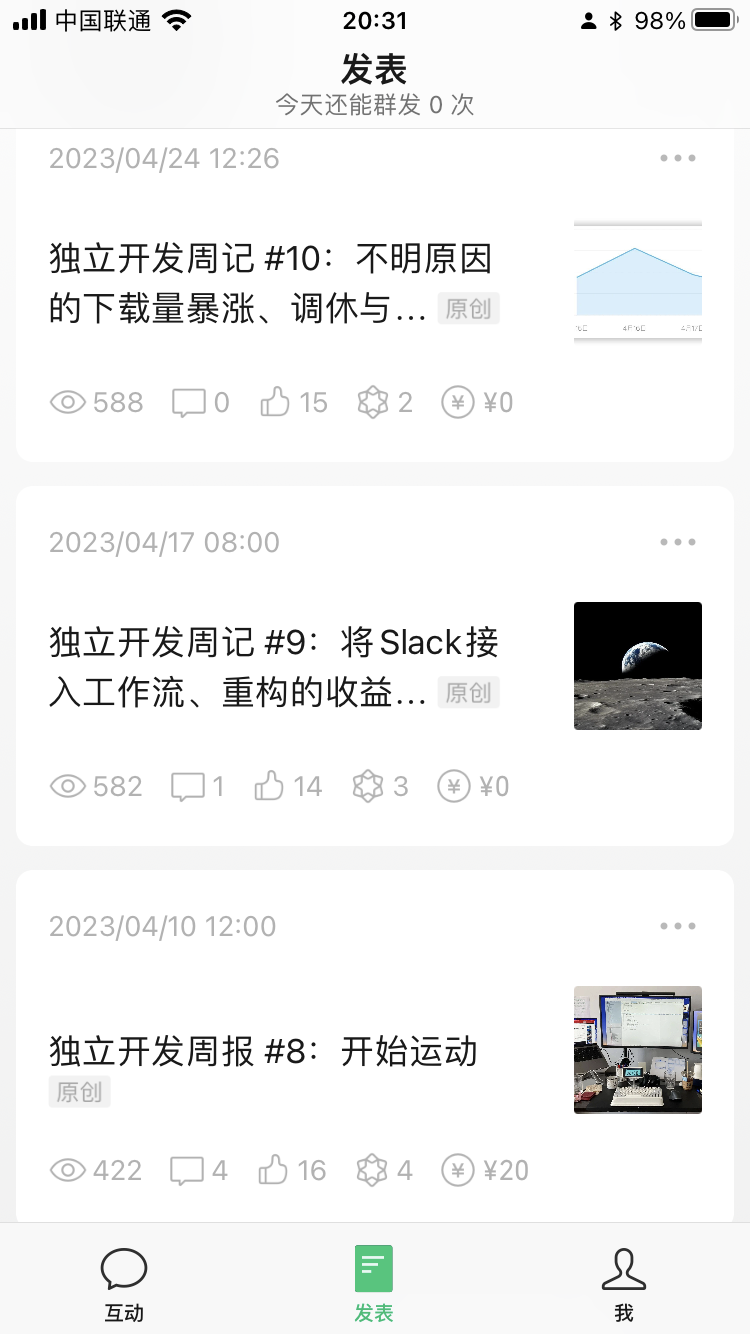Open the more options menu for article #8

click(678, 926)
